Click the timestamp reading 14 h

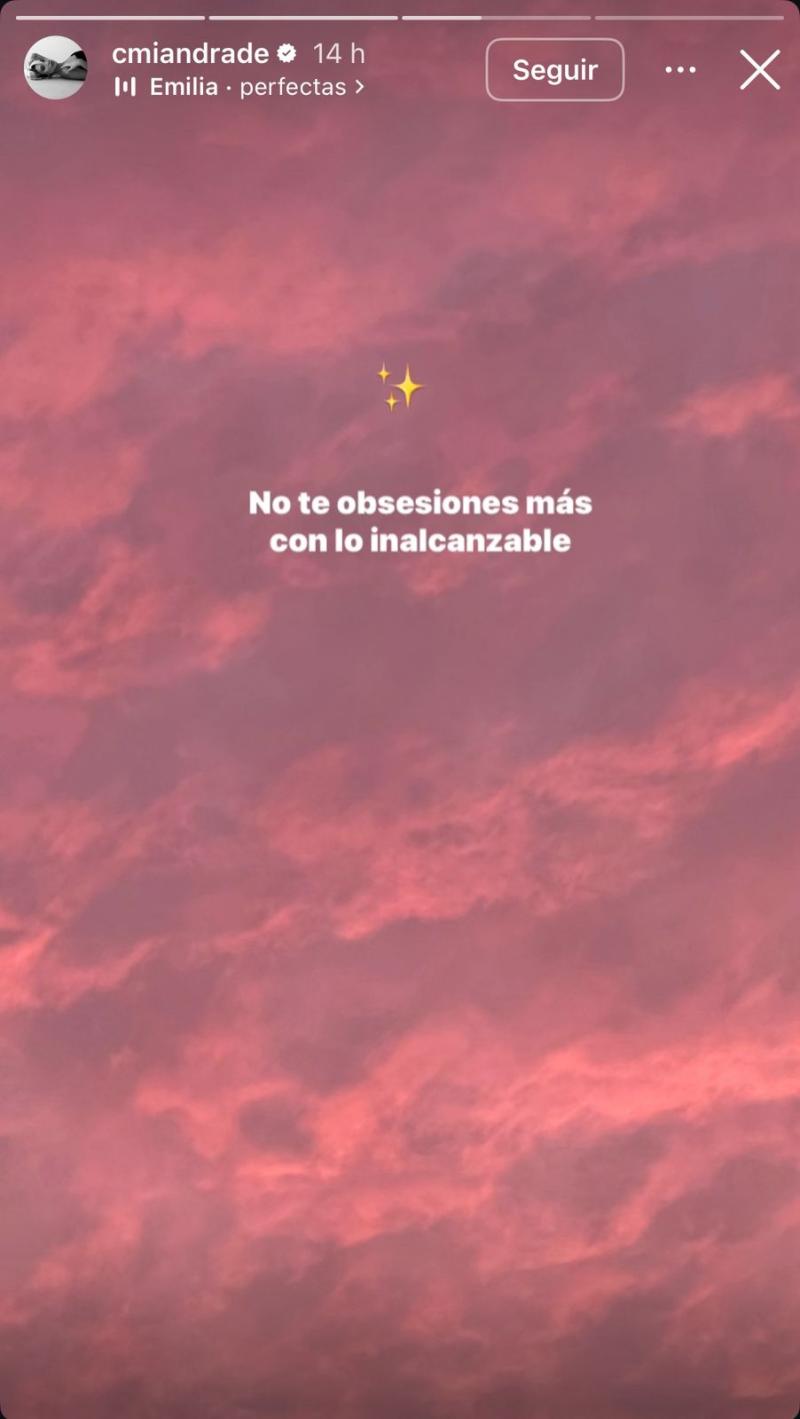pos(340,54)
